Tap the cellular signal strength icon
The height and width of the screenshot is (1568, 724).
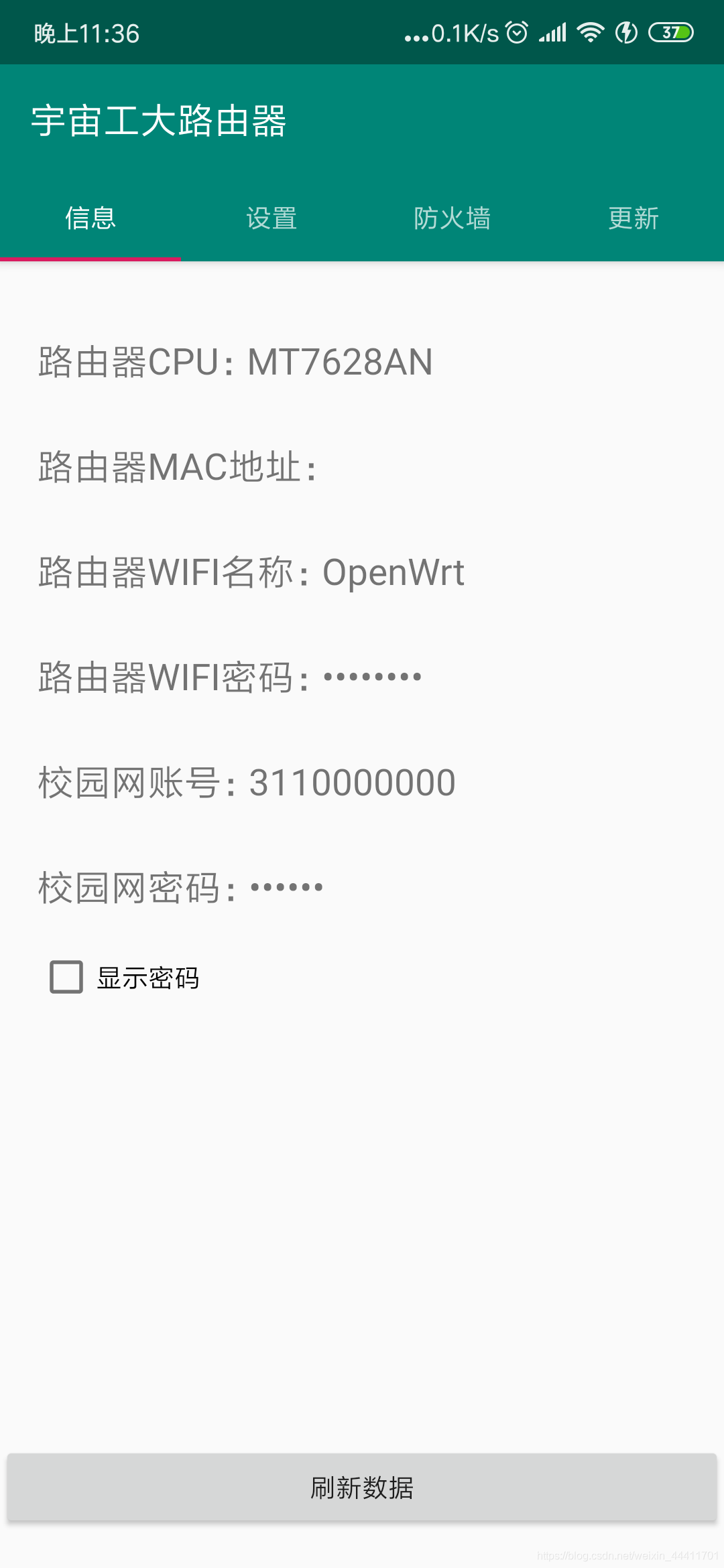pos(551,31)
